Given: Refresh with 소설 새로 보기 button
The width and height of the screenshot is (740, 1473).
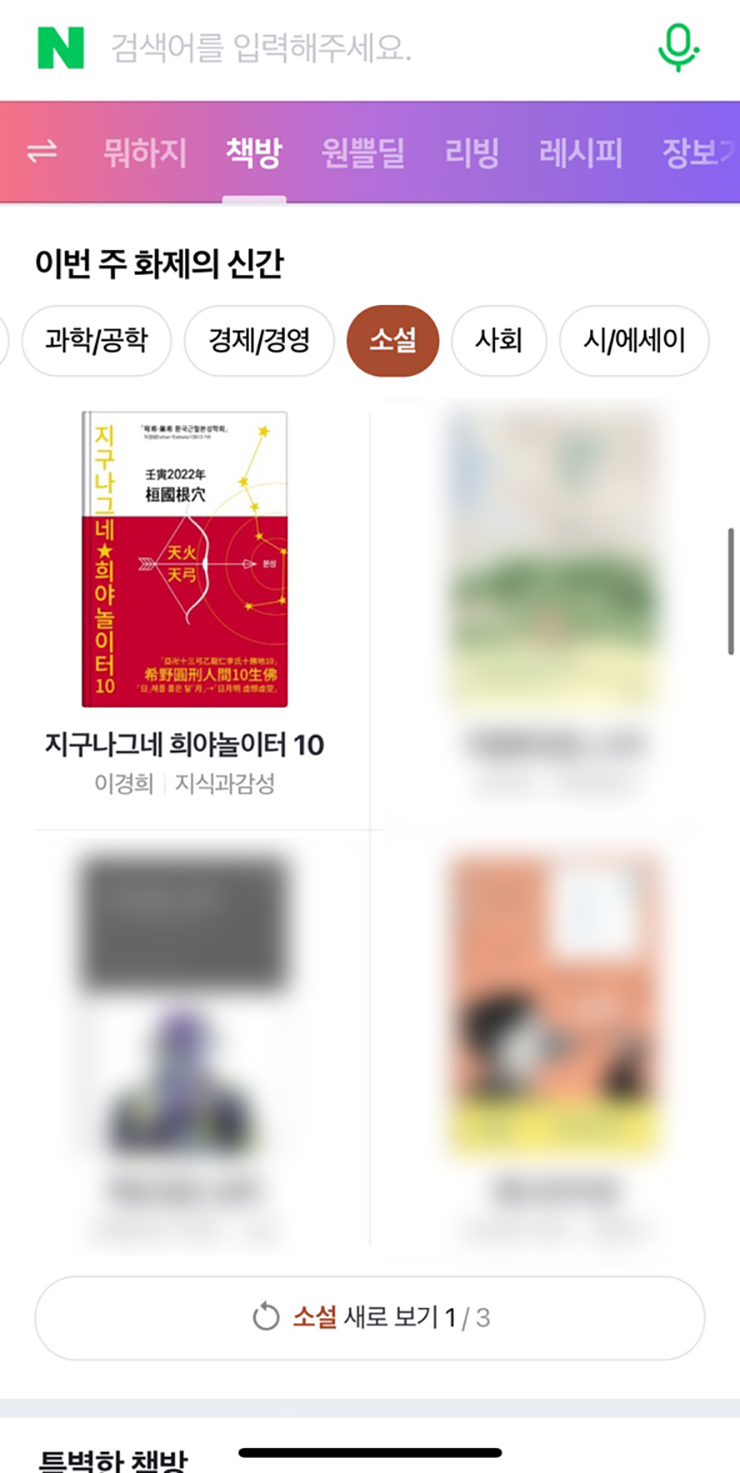Looking at the screenshot, I should point(370,1317).
